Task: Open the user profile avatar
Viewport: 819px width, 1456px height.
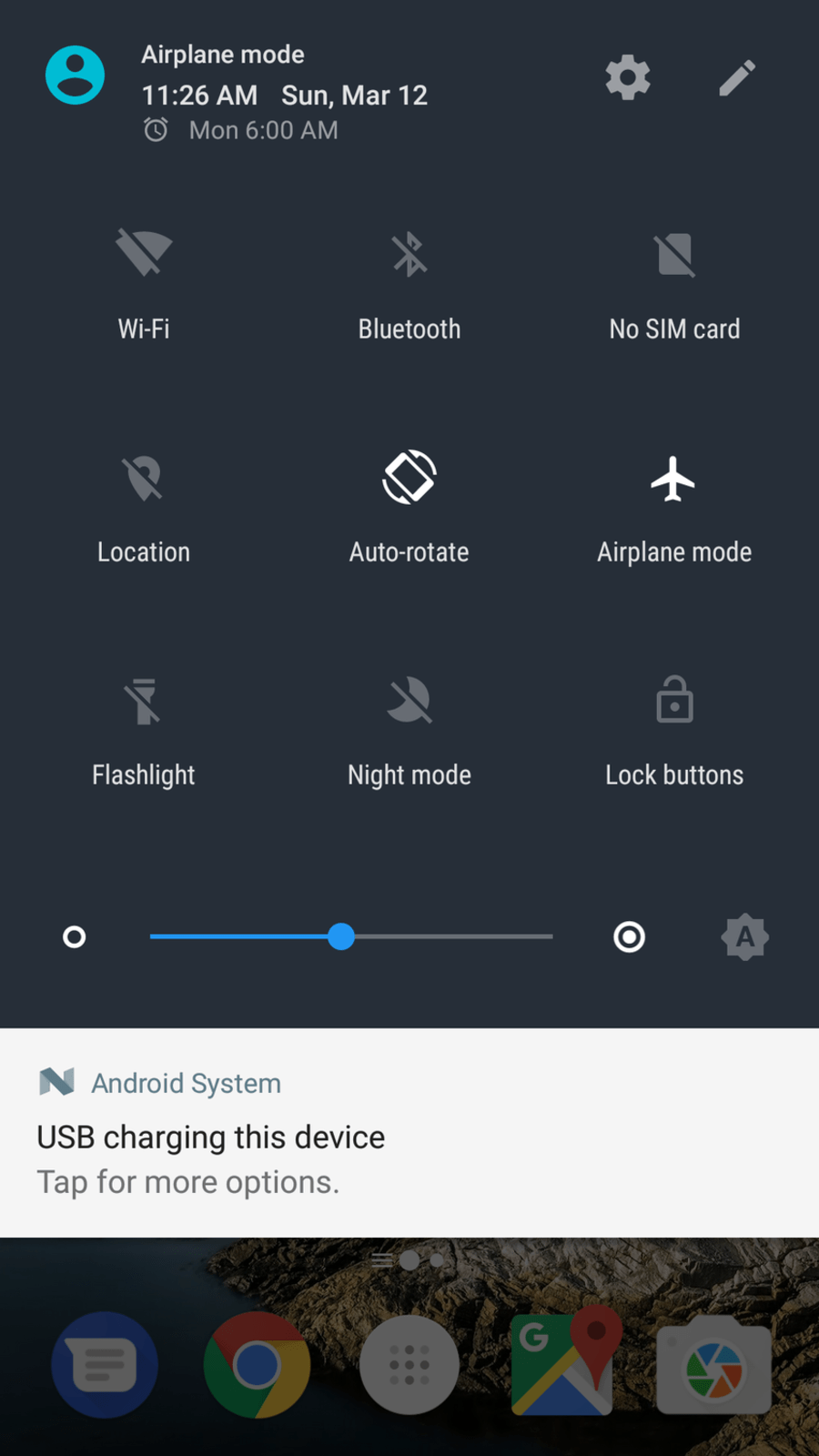Action: tap(75, 75)
